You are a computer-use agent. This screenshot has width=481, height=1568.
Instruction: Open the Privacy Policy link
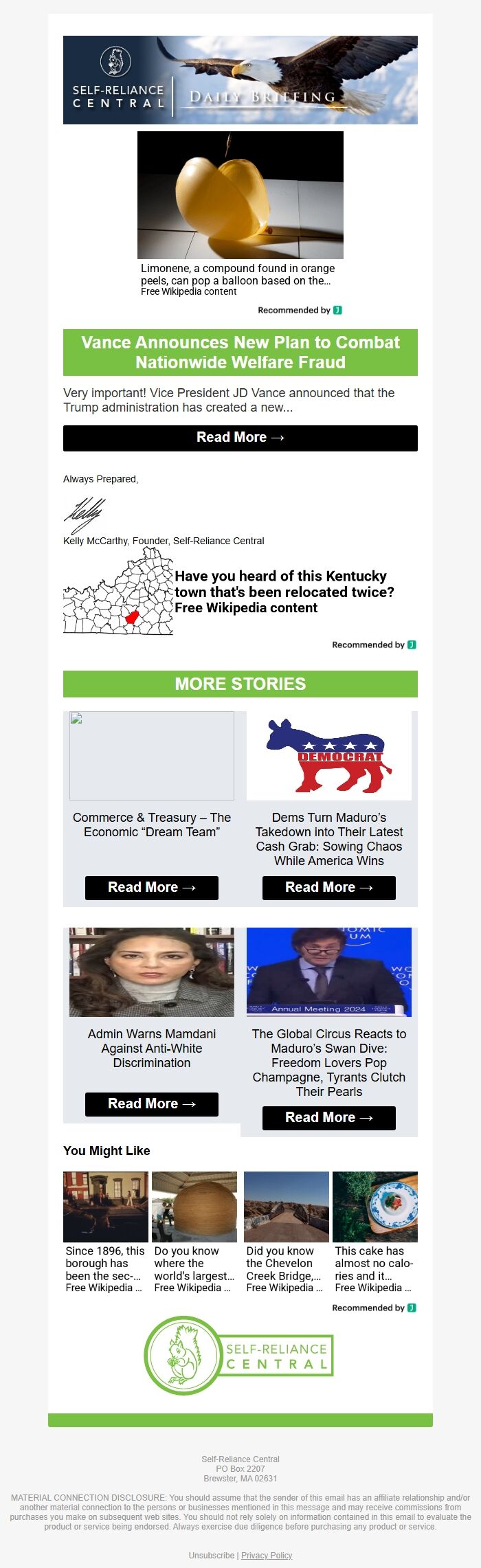[267, 1555]
